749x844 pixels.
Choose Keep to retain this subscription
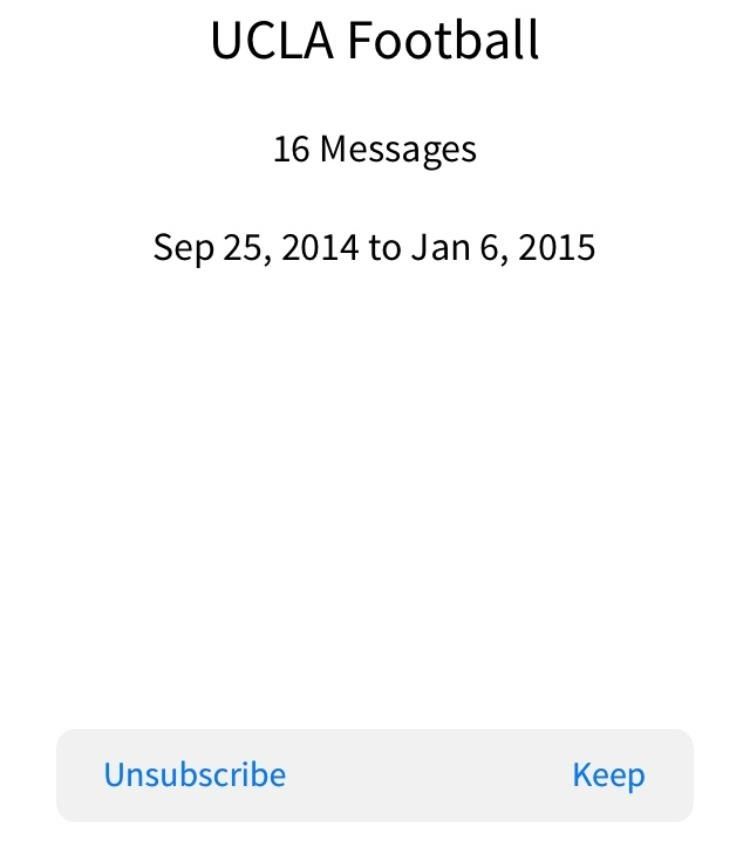pyautogui.click(x=609, y=773)
